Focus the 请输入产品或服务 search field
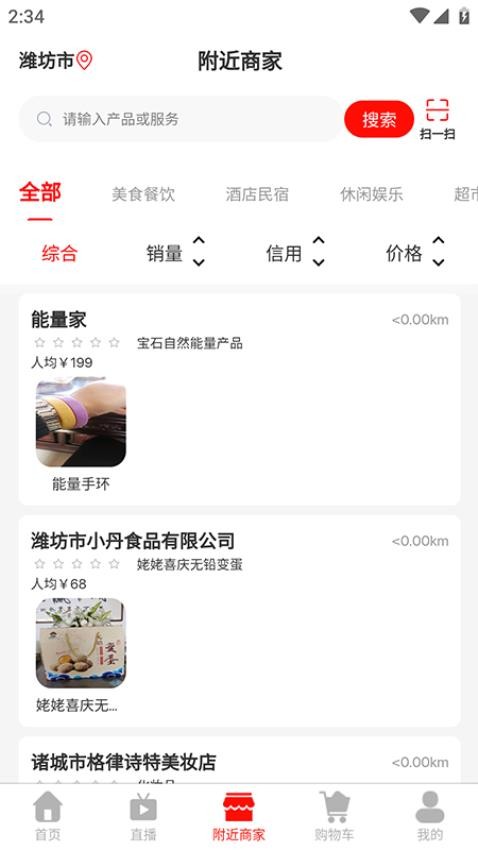Viewport: 478px width, 850px height. (x=181, y=119)
